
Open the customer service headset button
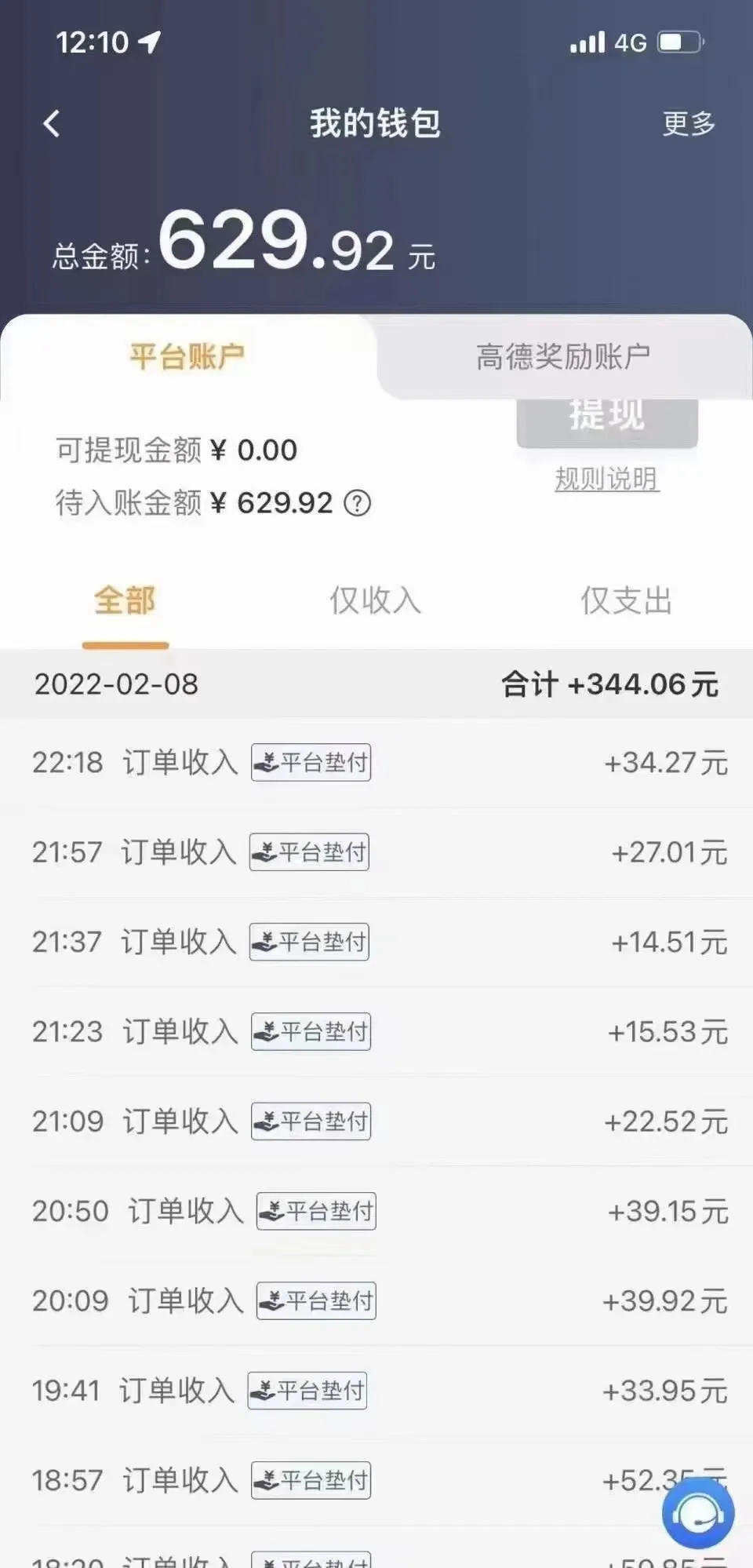click(x=698, y=1514)
